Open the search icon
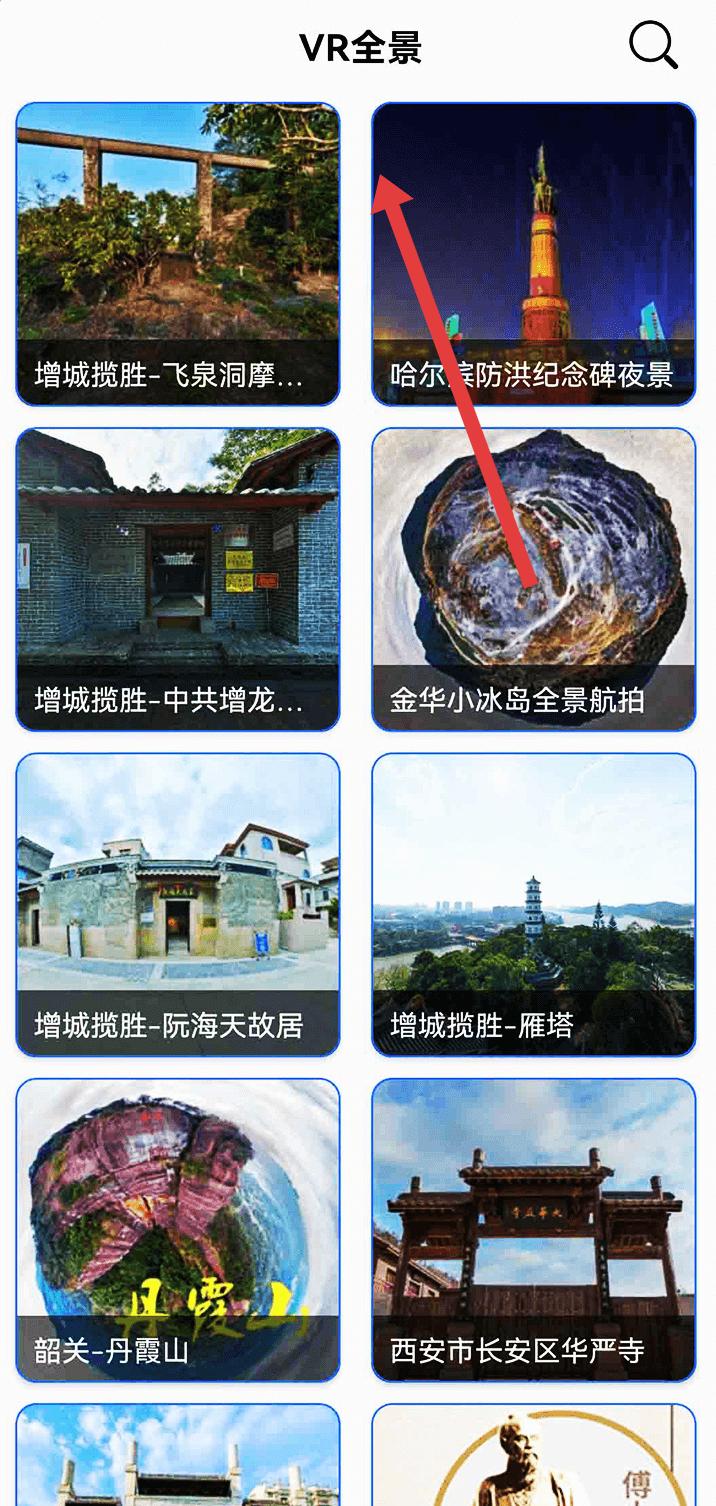716x1506 pixels. [653, 46]
